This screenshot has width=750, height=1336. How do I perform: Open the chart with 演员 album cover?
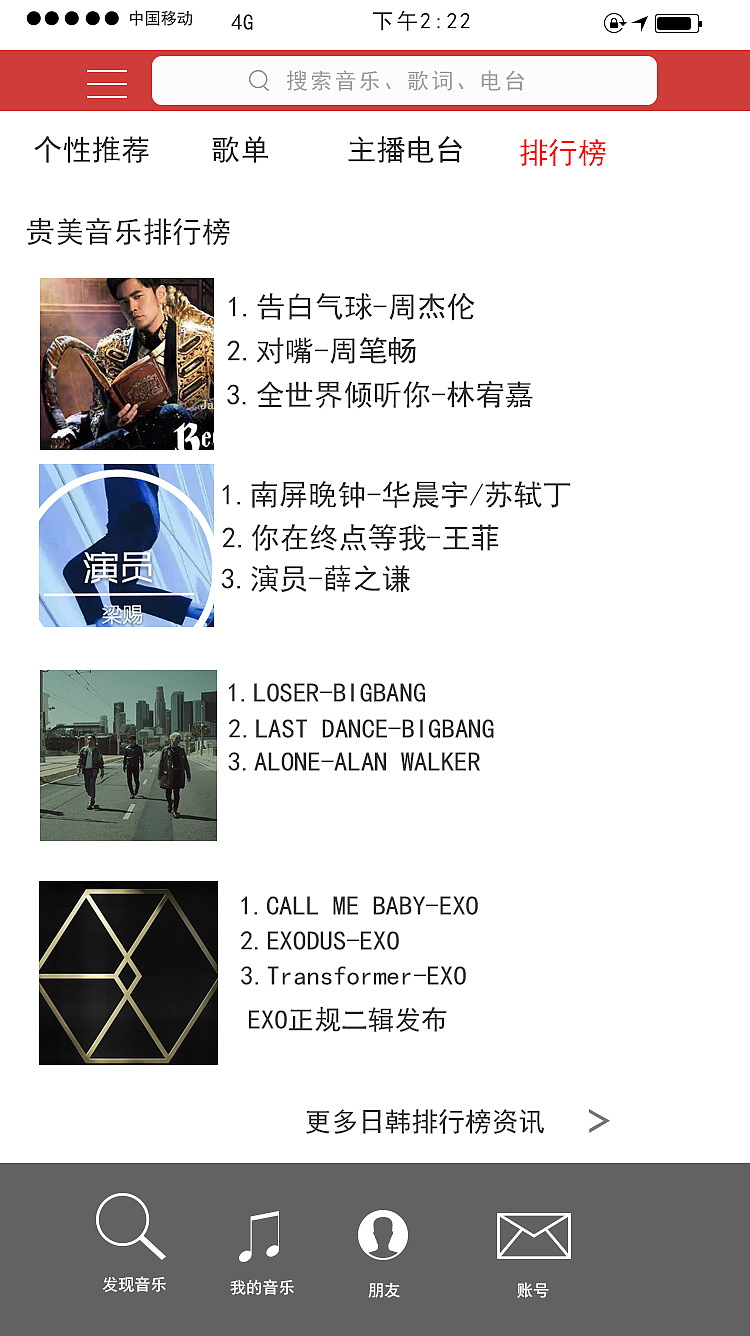tap(127, 545)
